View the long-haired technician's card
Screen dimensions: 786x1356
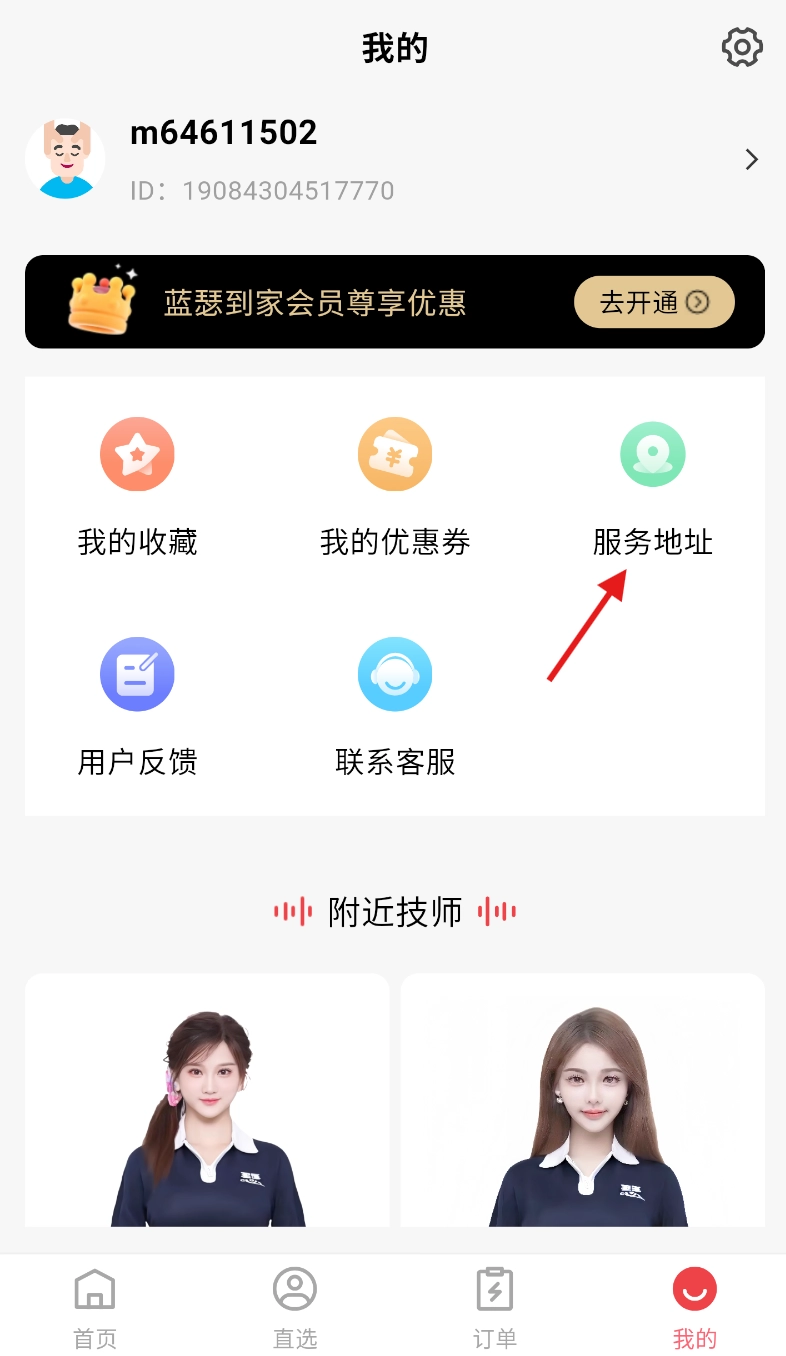tap(583, 1100)
